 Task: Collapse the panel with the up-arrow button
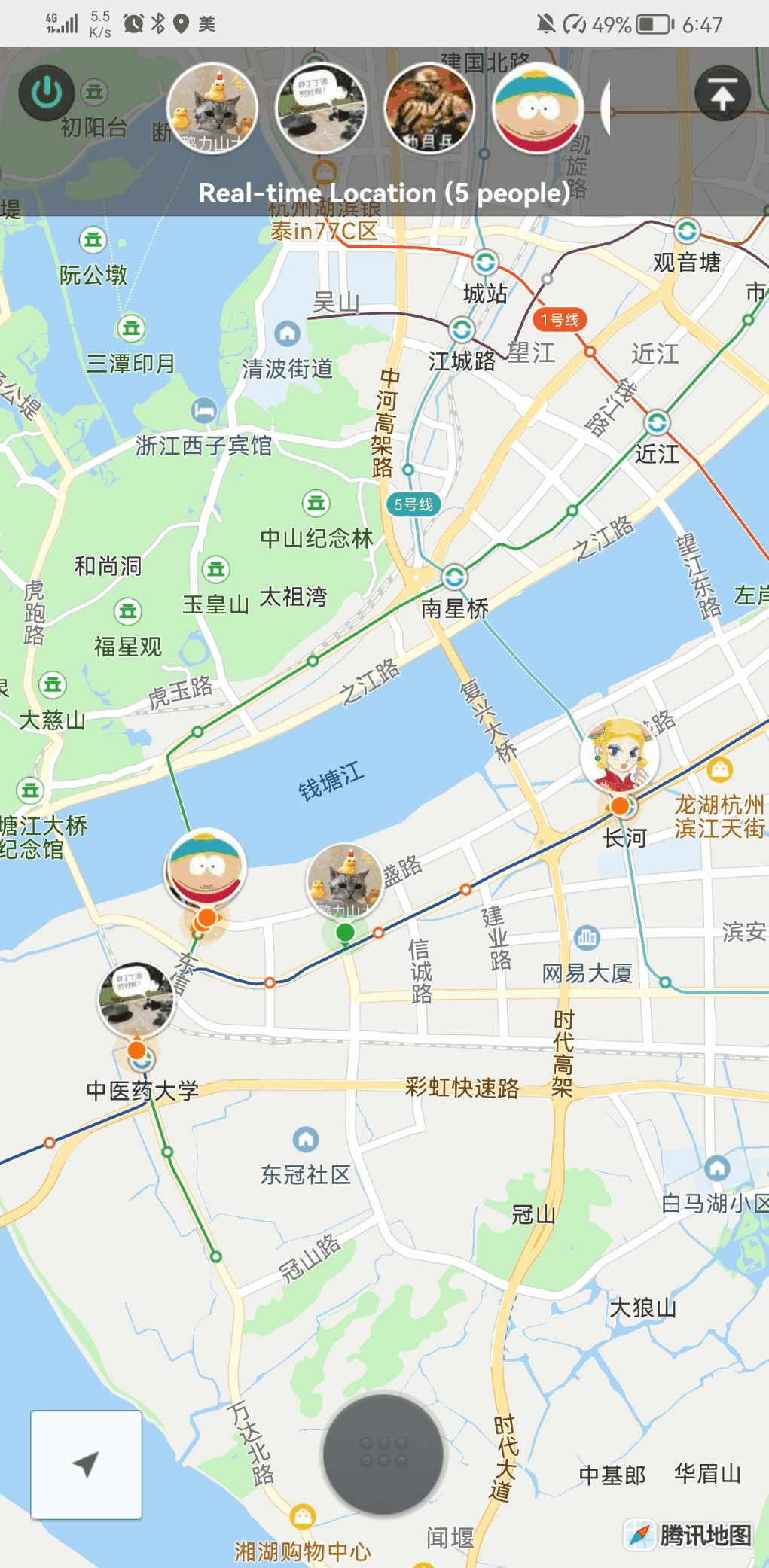coord(722,93)
